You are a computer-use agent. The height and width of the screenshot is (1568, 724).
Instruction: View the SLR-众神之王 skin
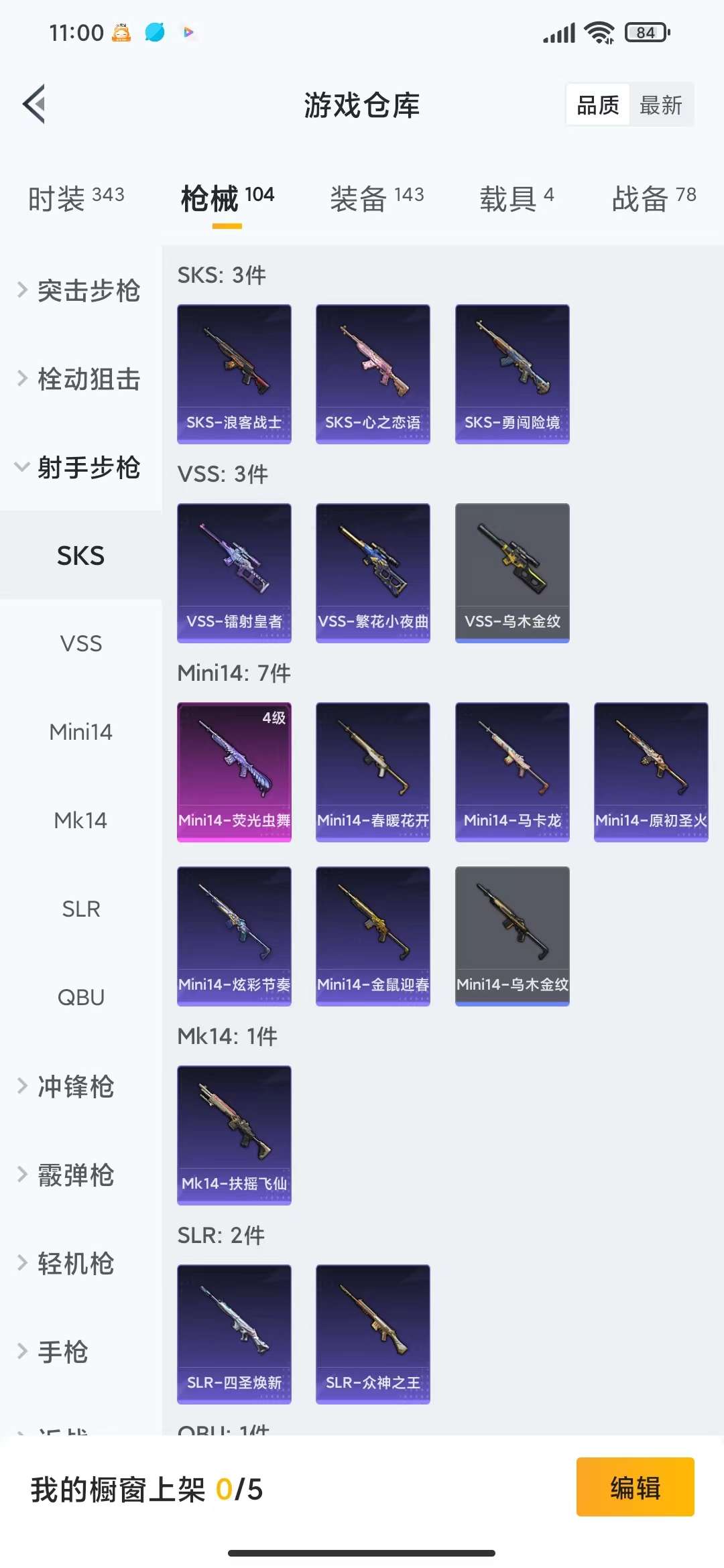pos(373,1333)
